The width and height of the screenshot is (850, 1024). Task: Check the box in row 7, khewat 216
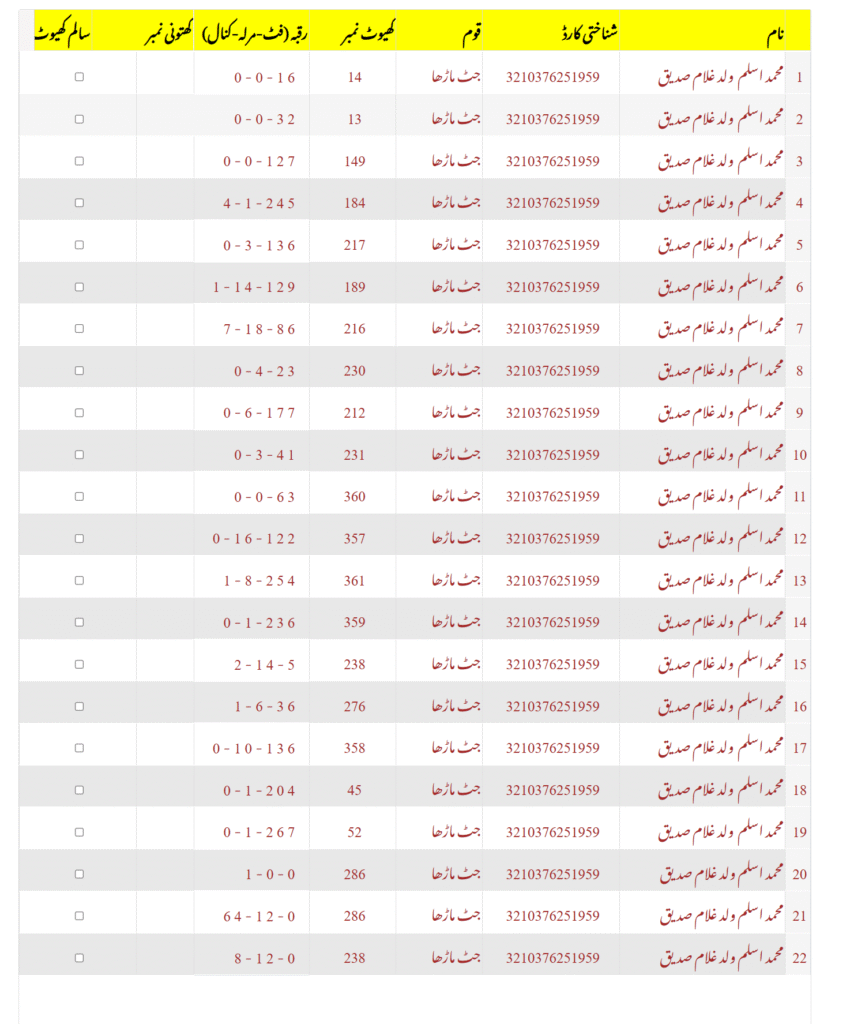click(80, 329)
